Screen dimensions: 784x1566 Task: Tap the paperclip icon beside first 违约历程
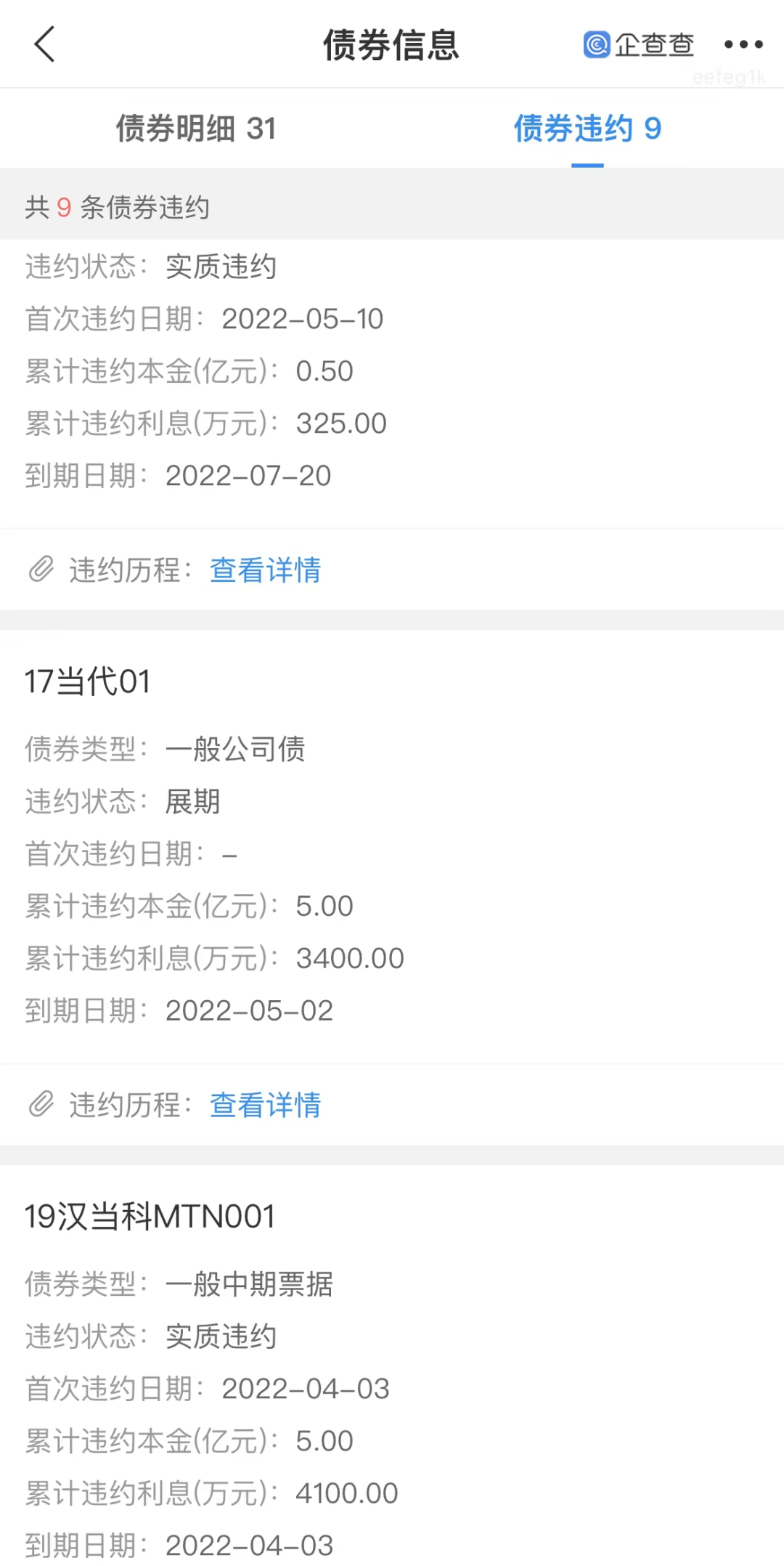point(41,569)
